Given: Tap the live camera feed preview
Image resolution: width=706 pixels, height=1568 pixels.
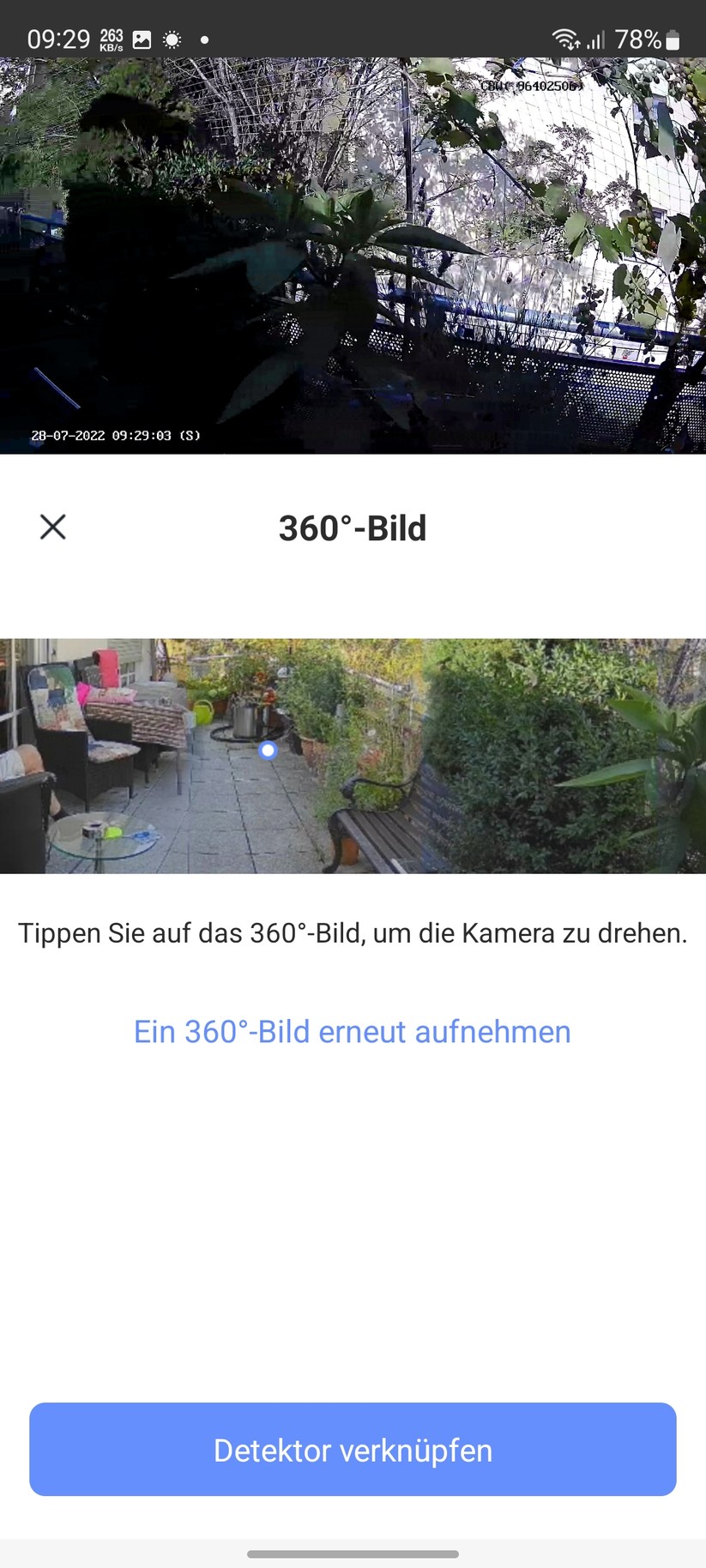Looking at the screenshot, I should pos(353,255).
